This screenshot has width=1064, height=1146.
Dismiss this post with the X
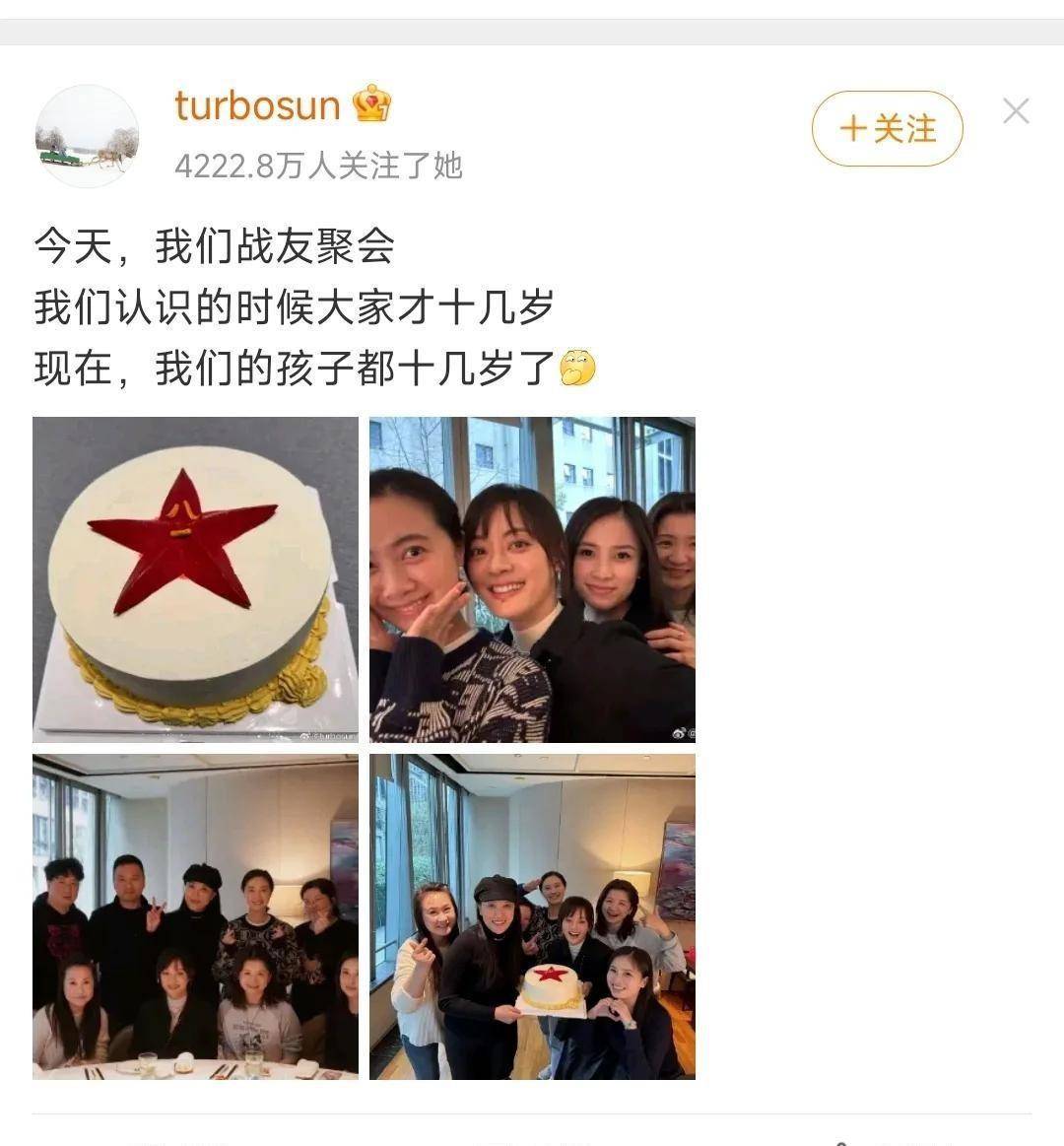[1016, 111]
